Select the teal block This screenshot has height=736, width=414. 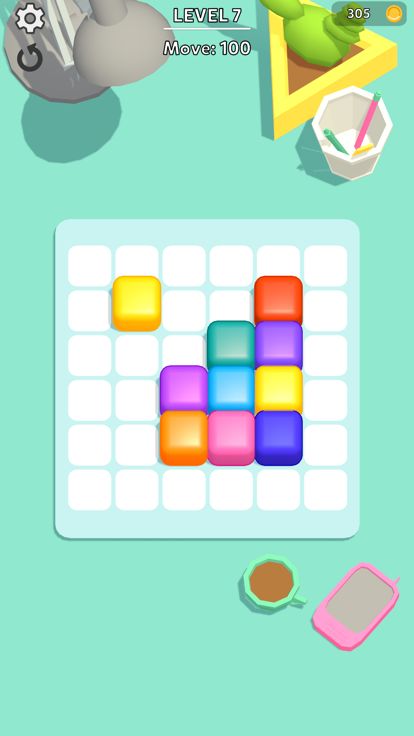(231, 345)
